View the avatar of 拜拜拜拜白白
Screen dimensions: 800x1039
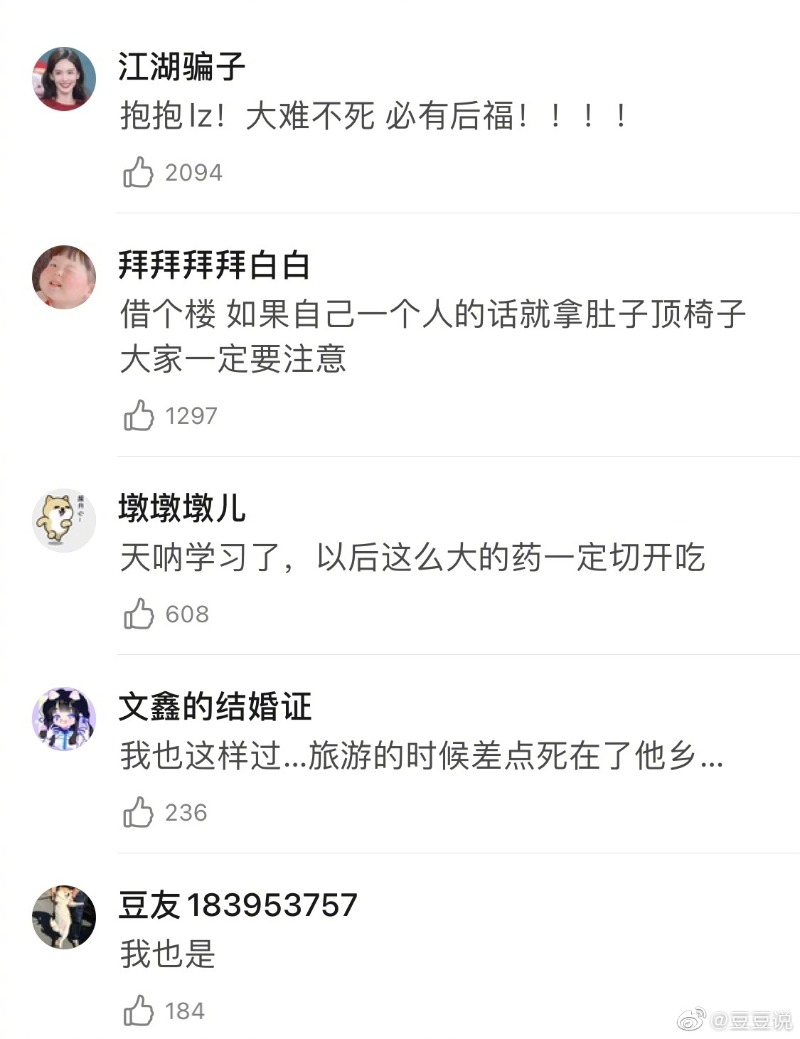(64, 277)
